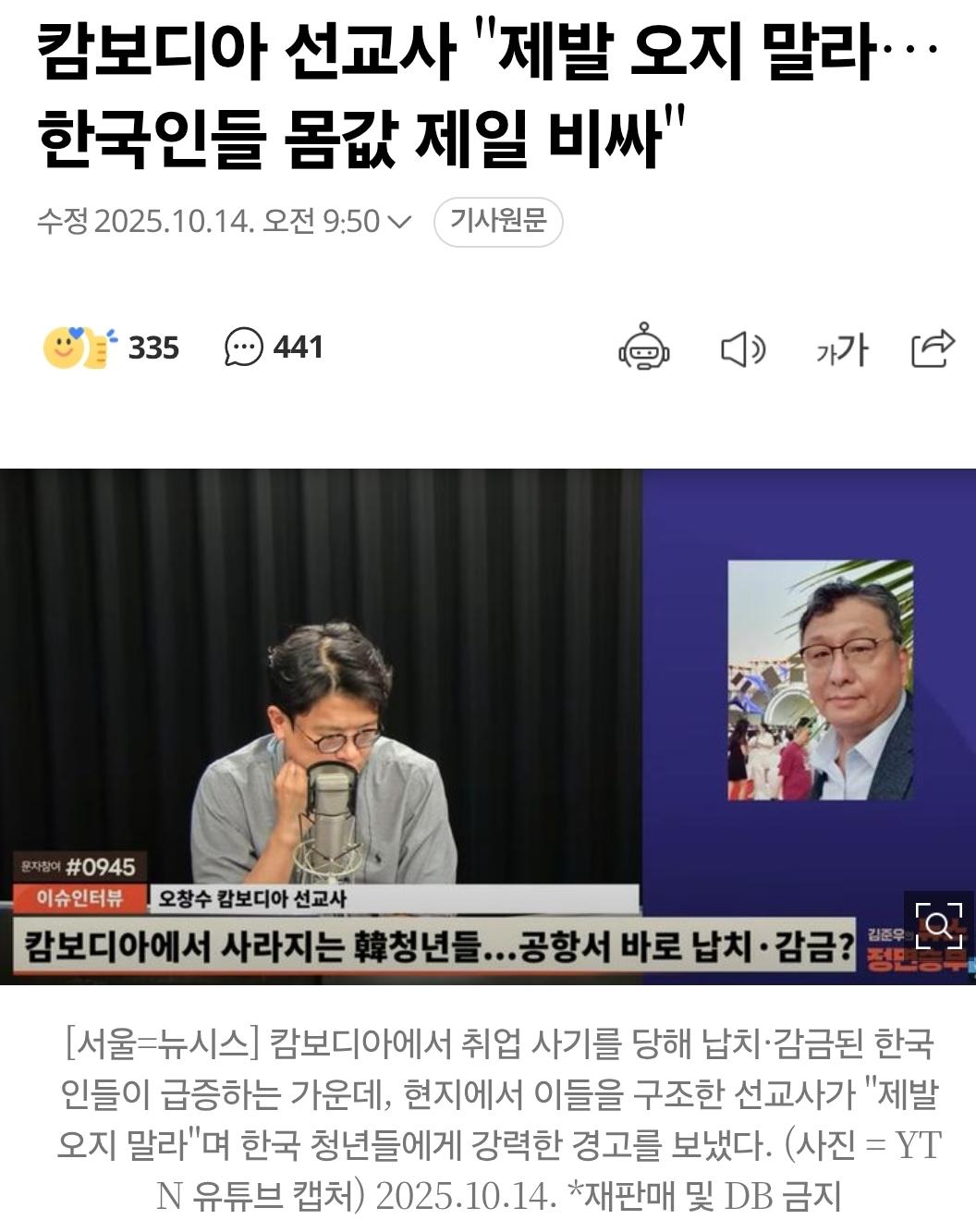Listen to the article with speaker icon
976x1232 pixels.
(742, 349)
